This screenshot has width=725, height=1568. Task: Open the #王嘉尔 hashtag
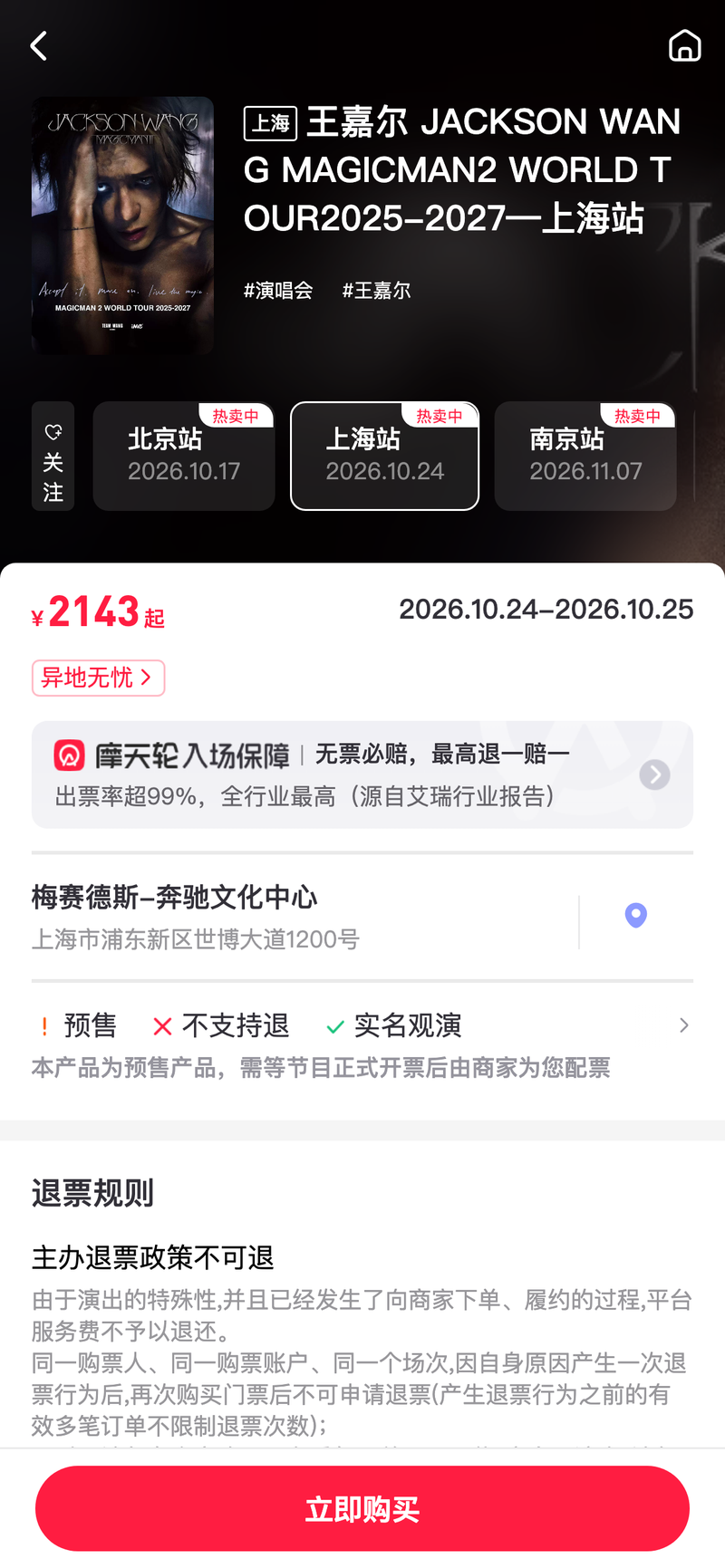click(376, 291)
